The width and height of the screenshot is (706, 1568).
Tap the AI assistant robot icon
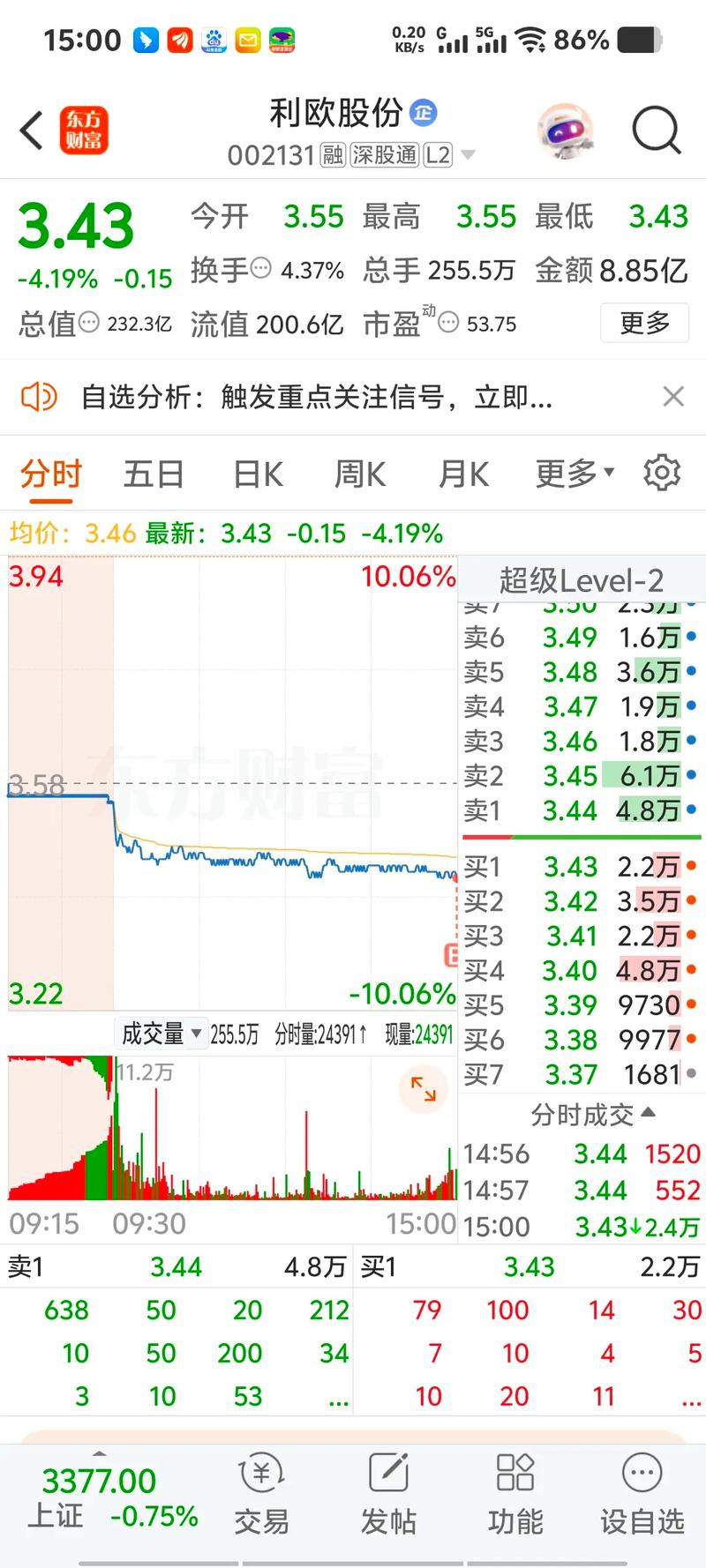coord(565,131)
